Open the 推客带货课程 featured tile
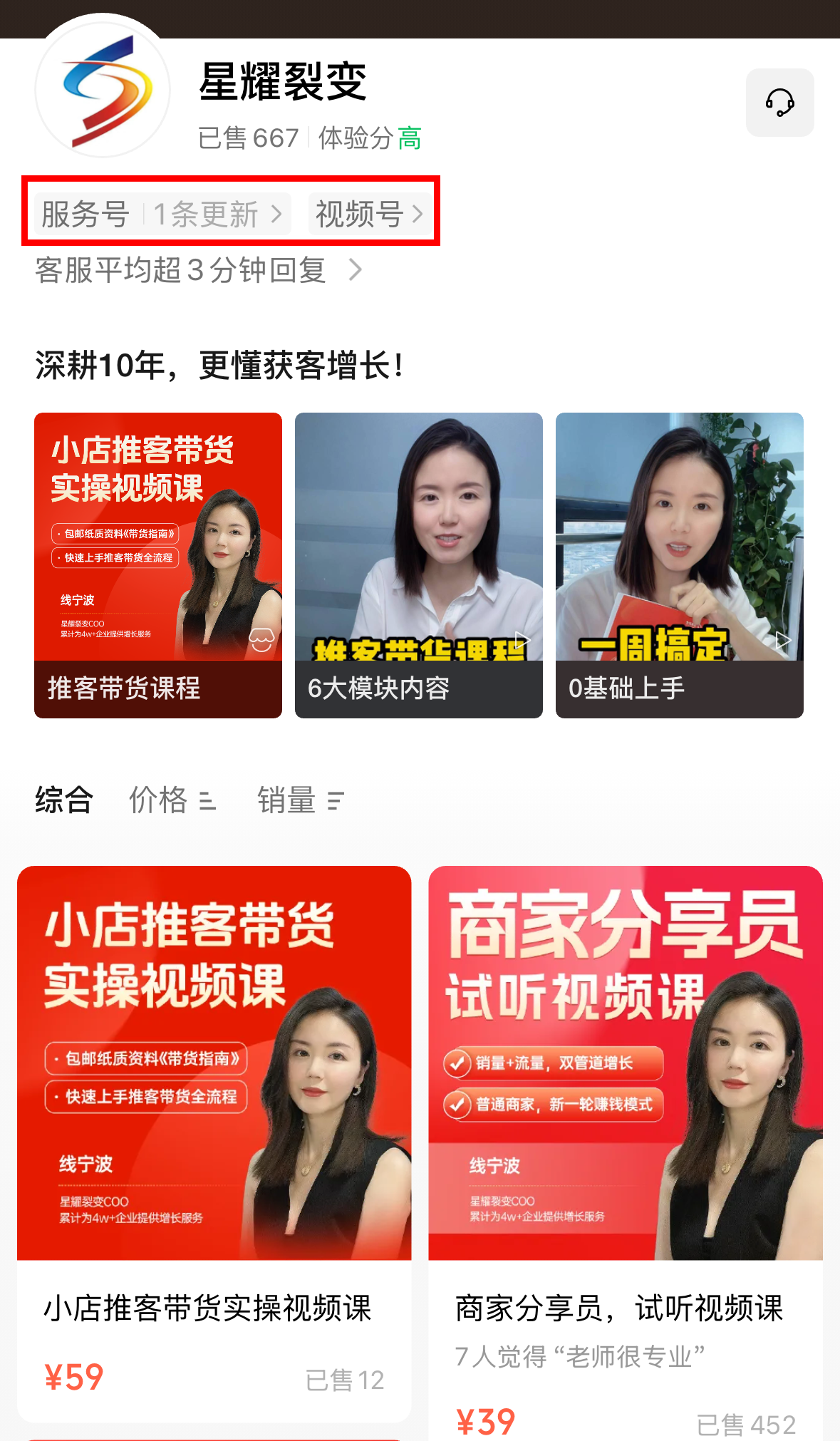 pyautogui.click(x=158, y=564)
